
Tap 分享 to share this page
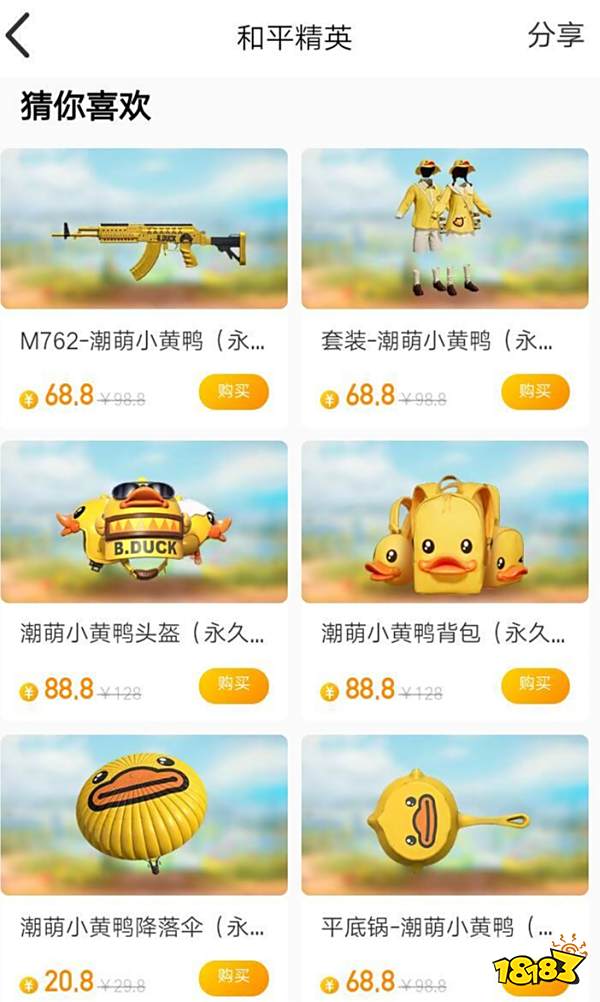[555, 35]
